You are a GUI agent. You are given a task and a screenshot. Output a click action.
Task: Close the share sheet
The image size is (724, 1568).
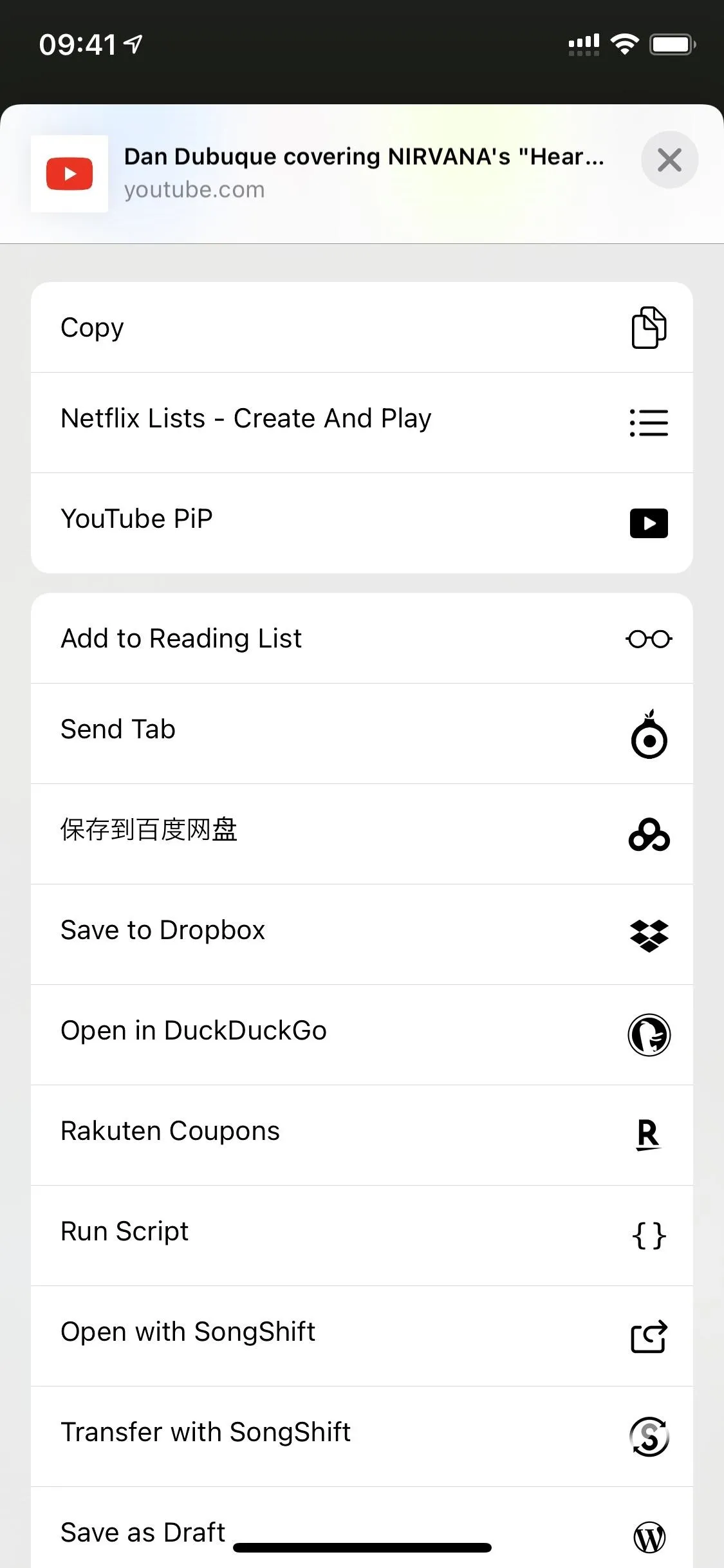[669, 160]
